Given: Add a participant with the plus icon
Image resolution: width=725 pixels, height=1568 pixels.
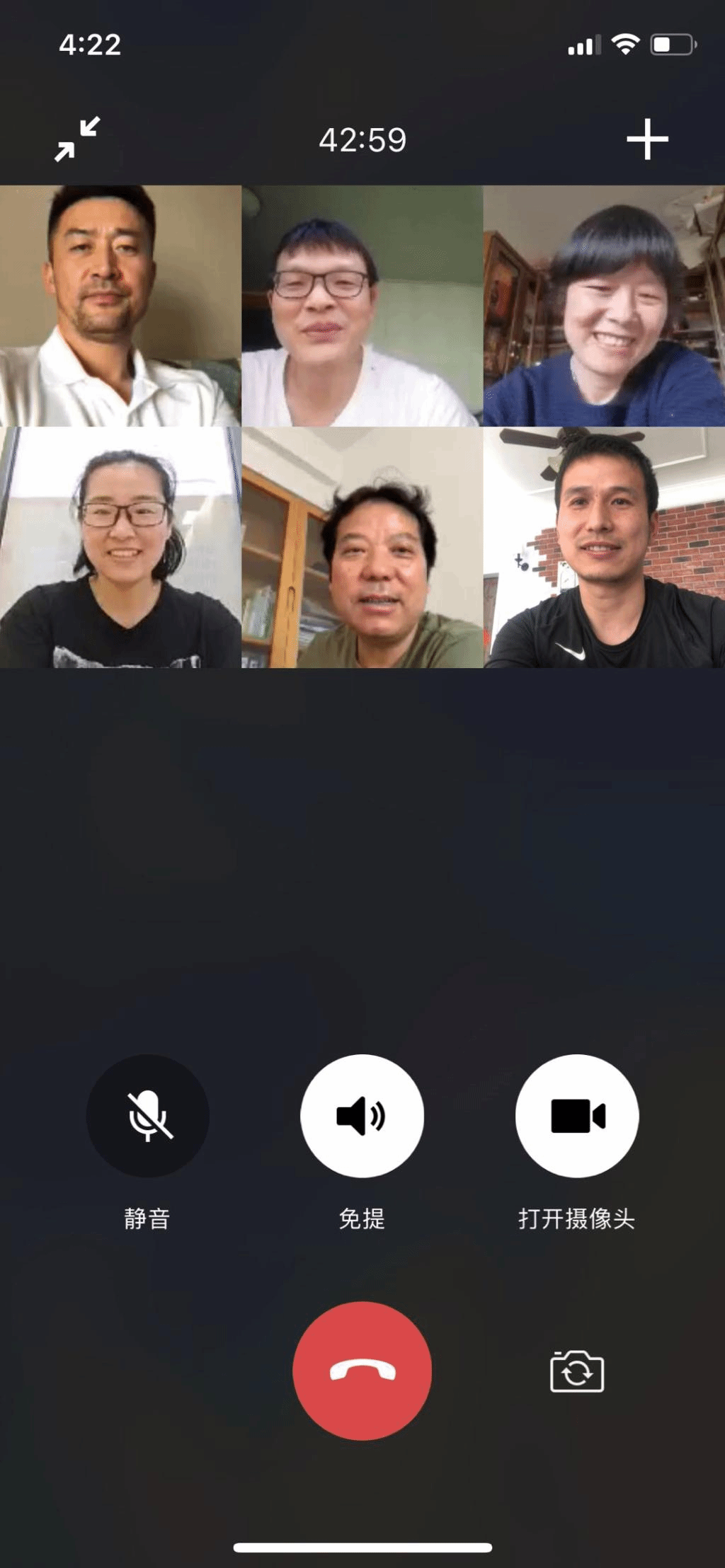Looking at the screenshot, I should [x=647, y=139].
